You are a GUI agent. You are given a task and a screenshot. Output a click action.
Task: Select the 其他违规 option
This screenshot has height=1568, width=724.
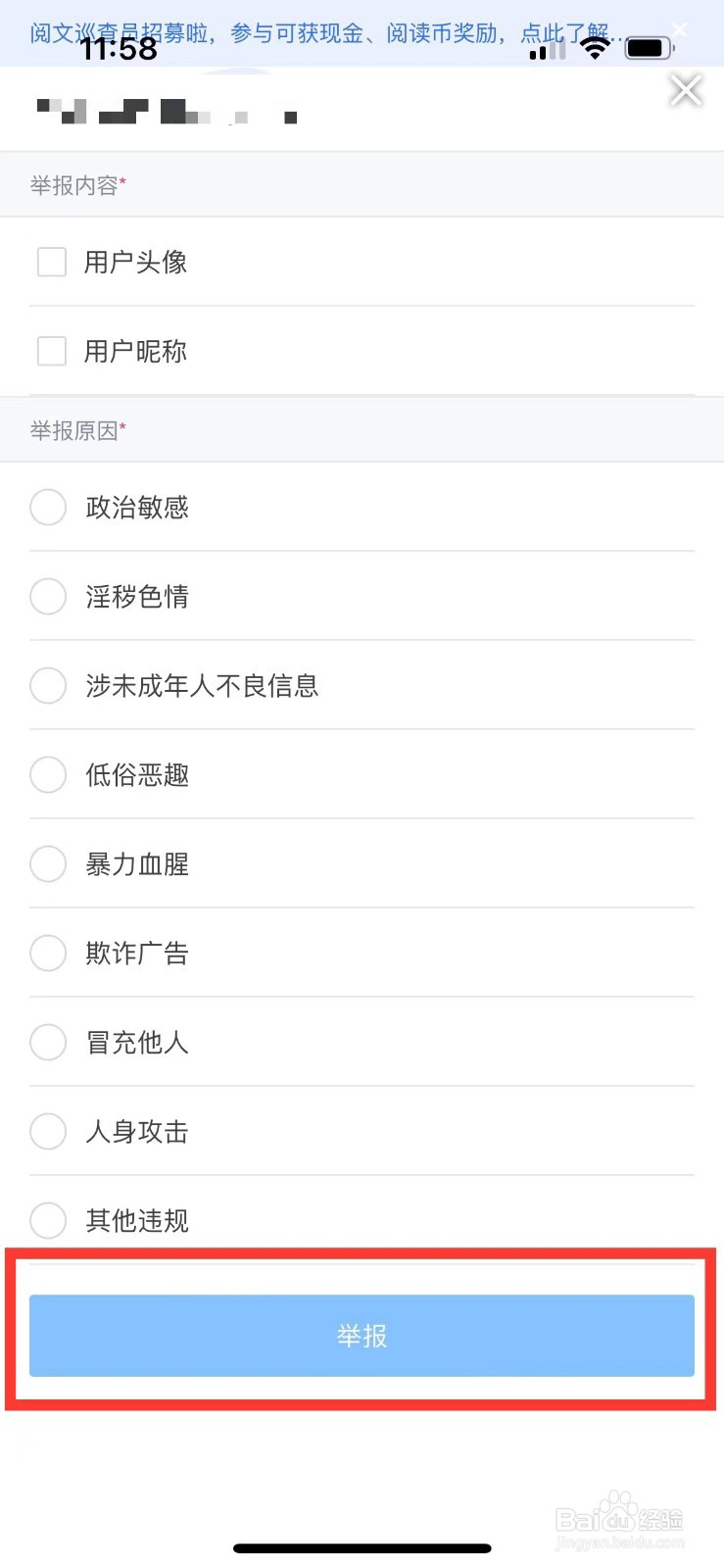pos(48,1220)
